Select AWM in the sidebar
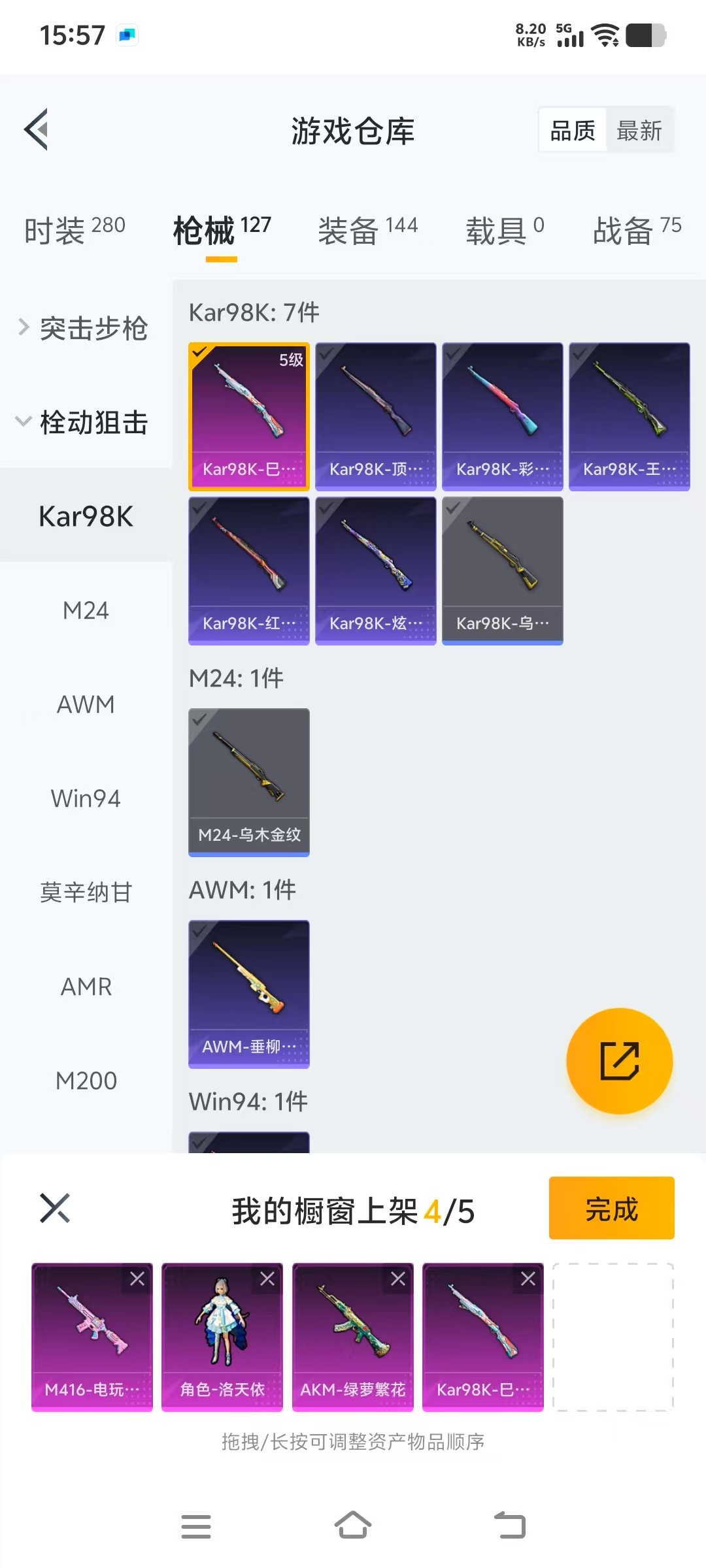Image resolution: width=706 pixels, height=1568 pixels. [86, 704]
